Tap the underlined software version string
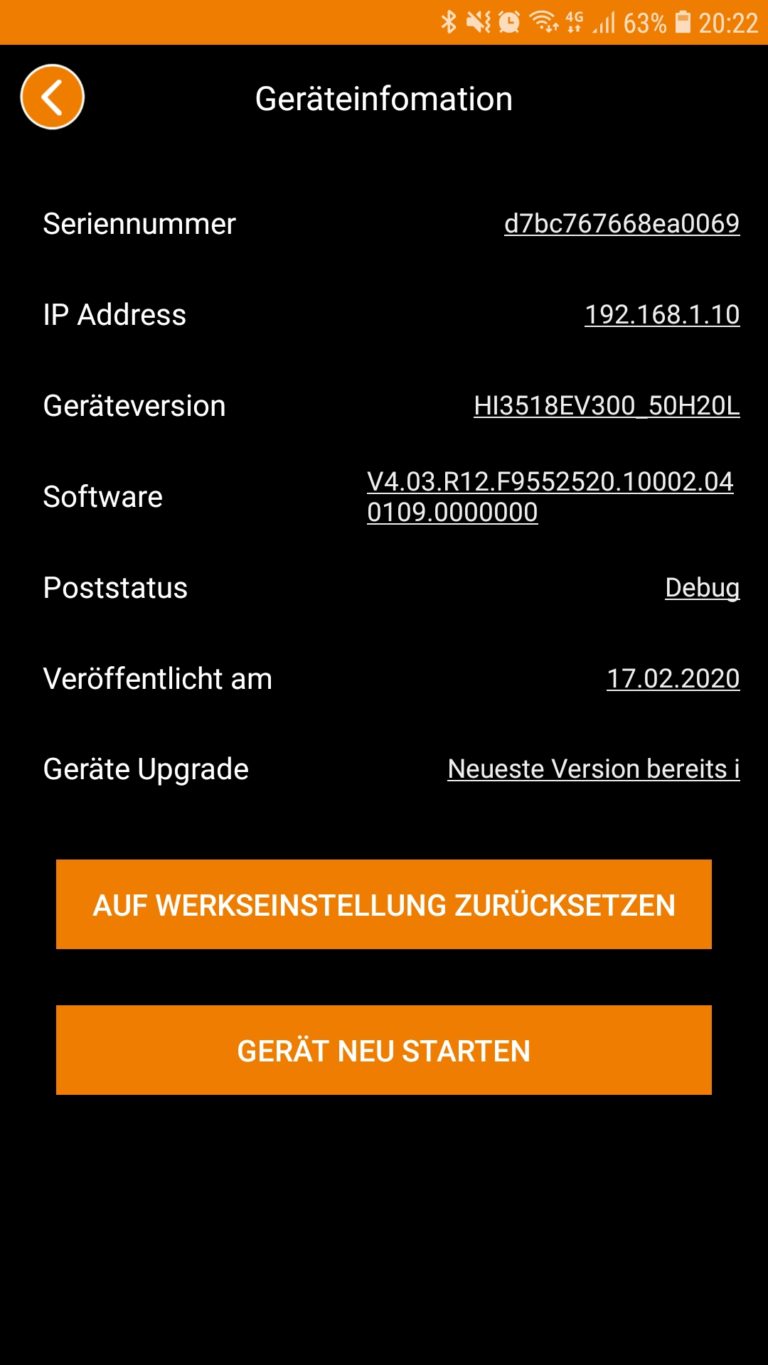The width and height of the screenshot is (768, 1365). click(551, 496)
